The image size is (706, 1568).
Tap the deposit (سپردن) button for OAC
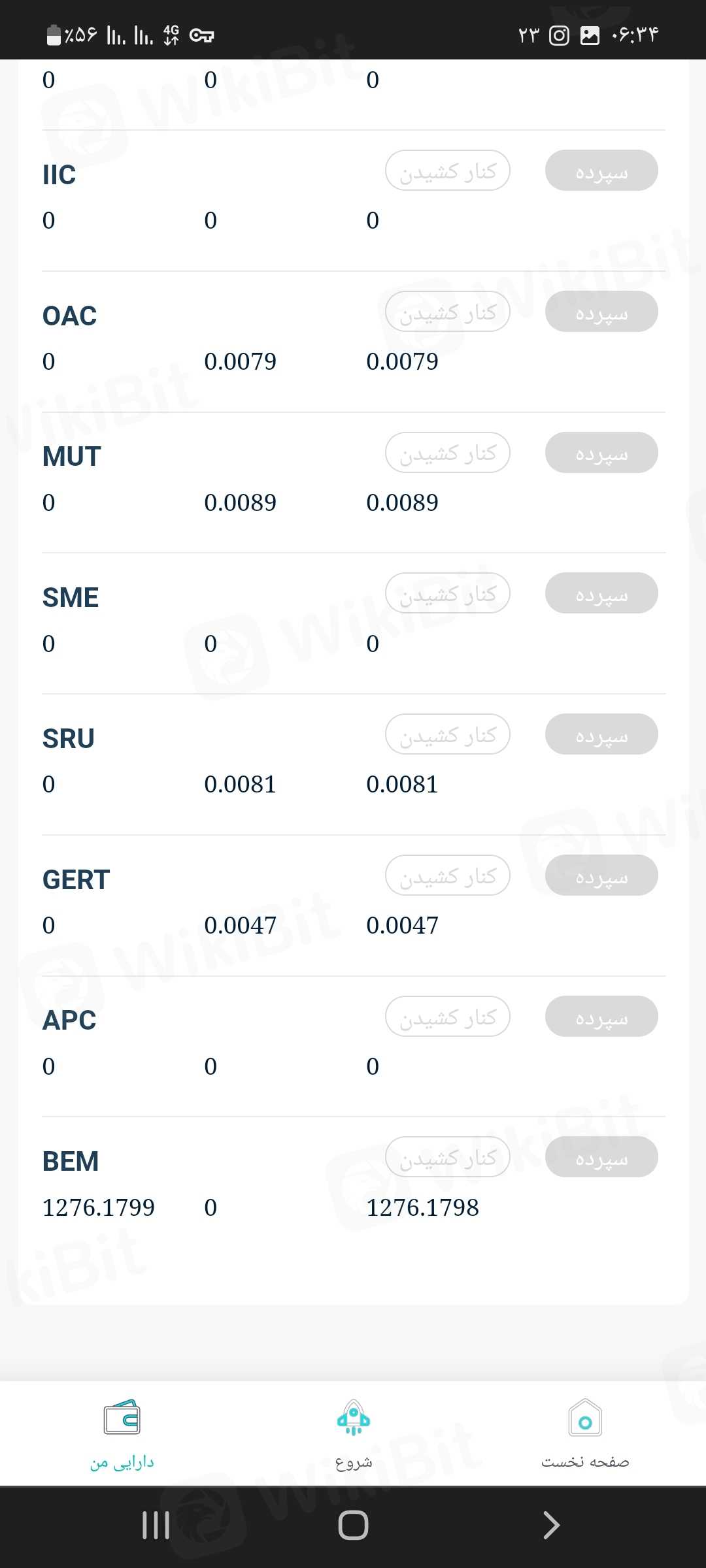click(601, 312)
